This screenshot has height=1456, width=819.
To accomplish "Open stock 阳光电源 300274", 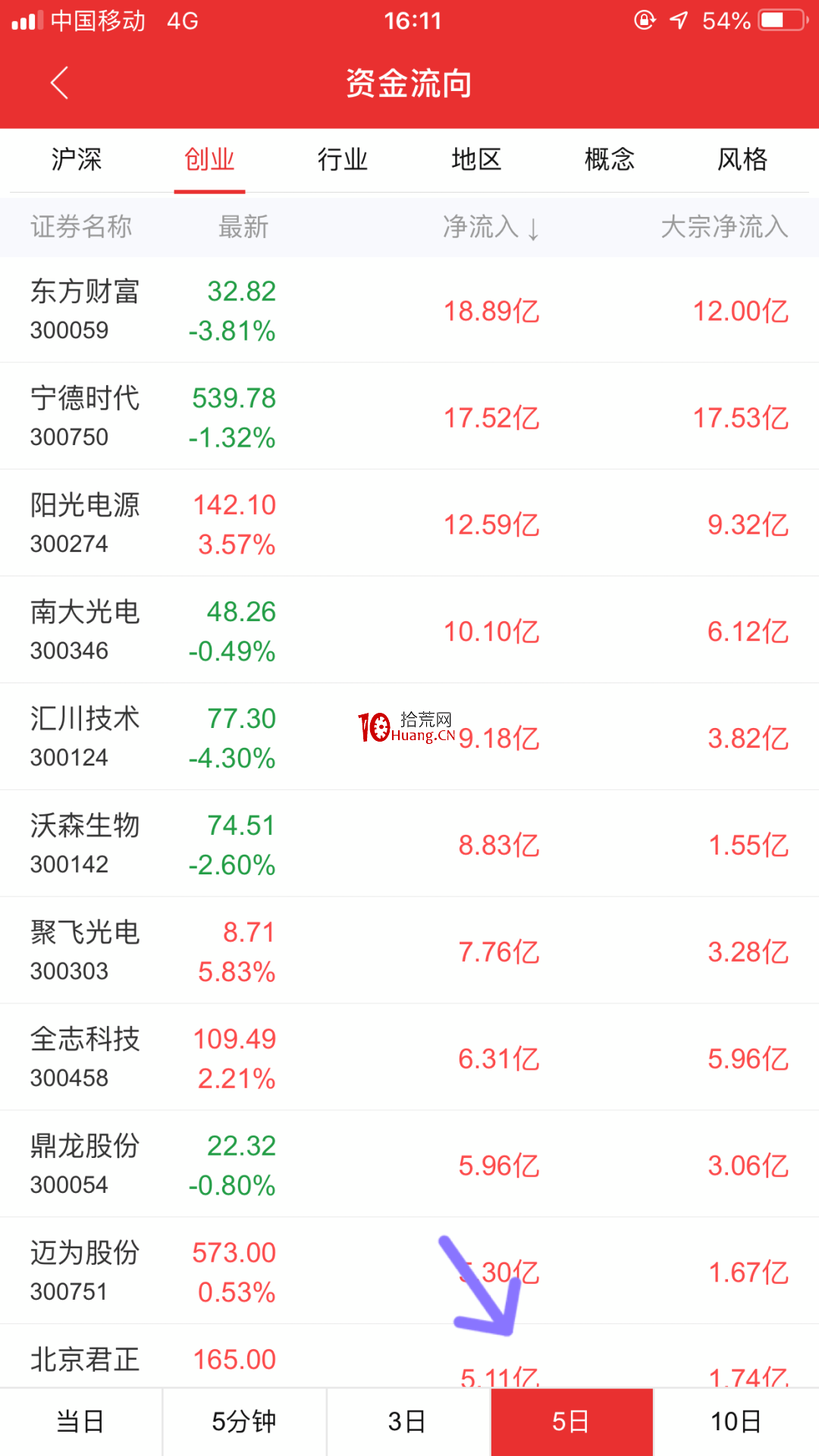I will pyautogui.click(x=409, y=523).
